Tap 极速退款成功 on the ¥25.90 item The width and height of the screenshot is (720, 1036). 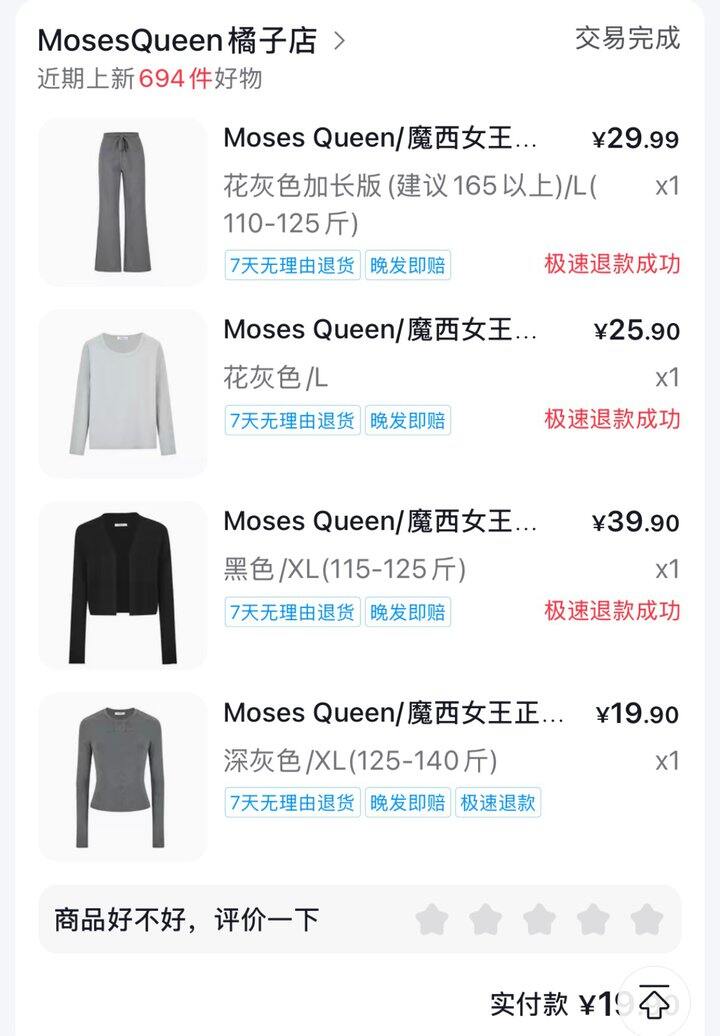click(612, 419)
